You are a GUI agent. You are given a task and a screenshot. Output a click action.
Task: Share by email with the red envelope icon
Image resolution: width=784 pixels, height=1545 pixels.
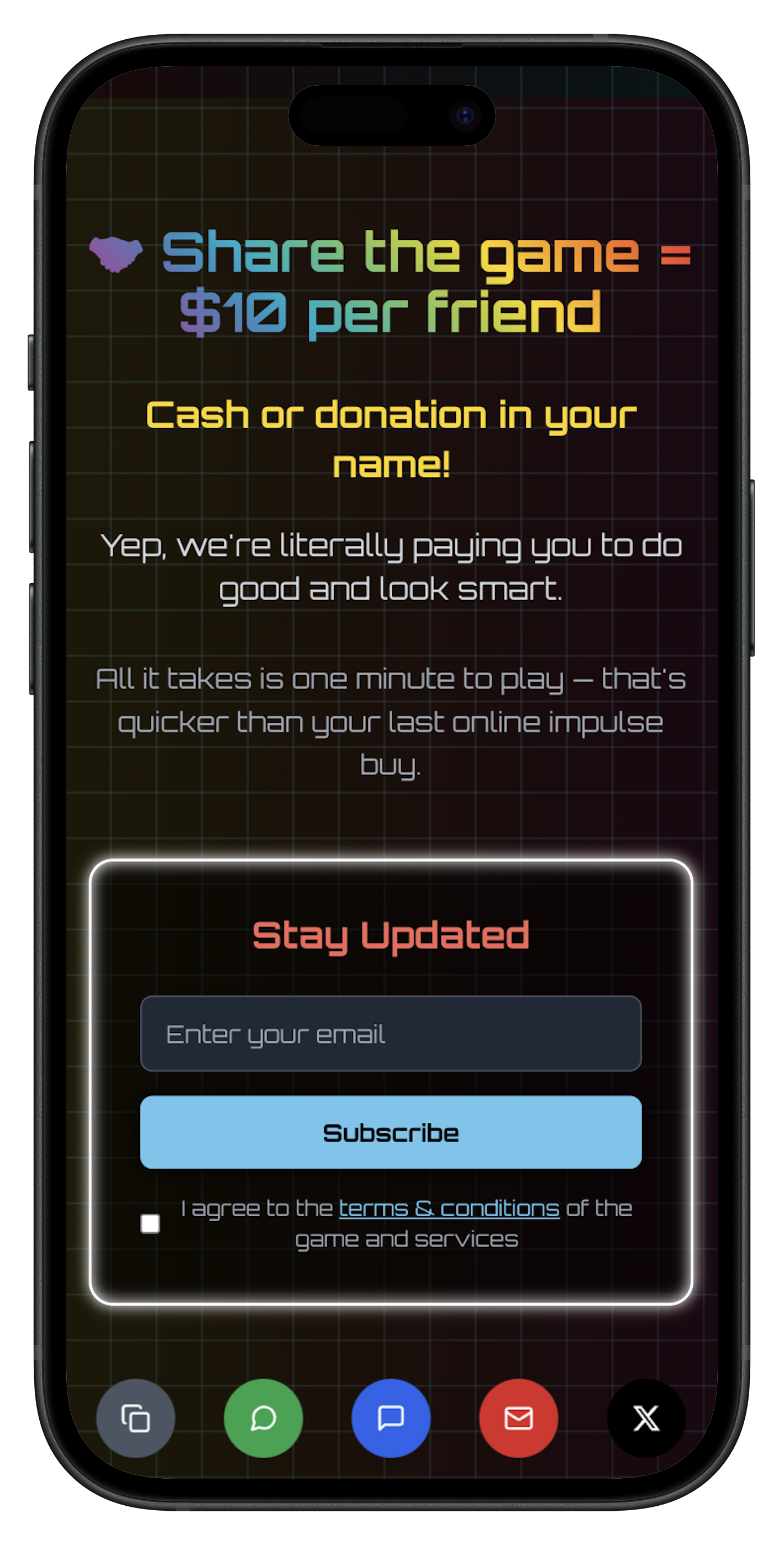518,1418
